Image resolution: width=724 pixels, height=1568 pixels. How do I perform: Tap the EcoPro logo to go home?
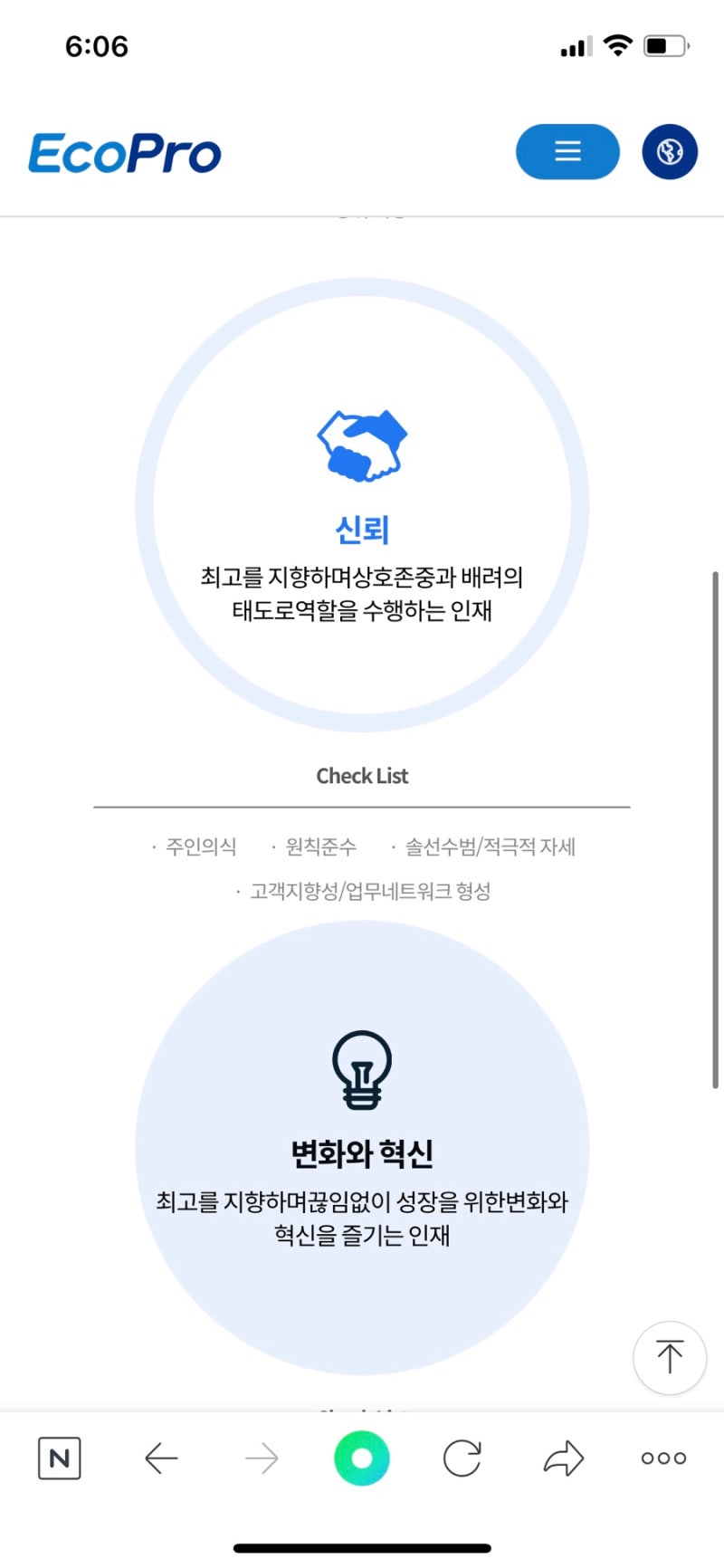125,153
